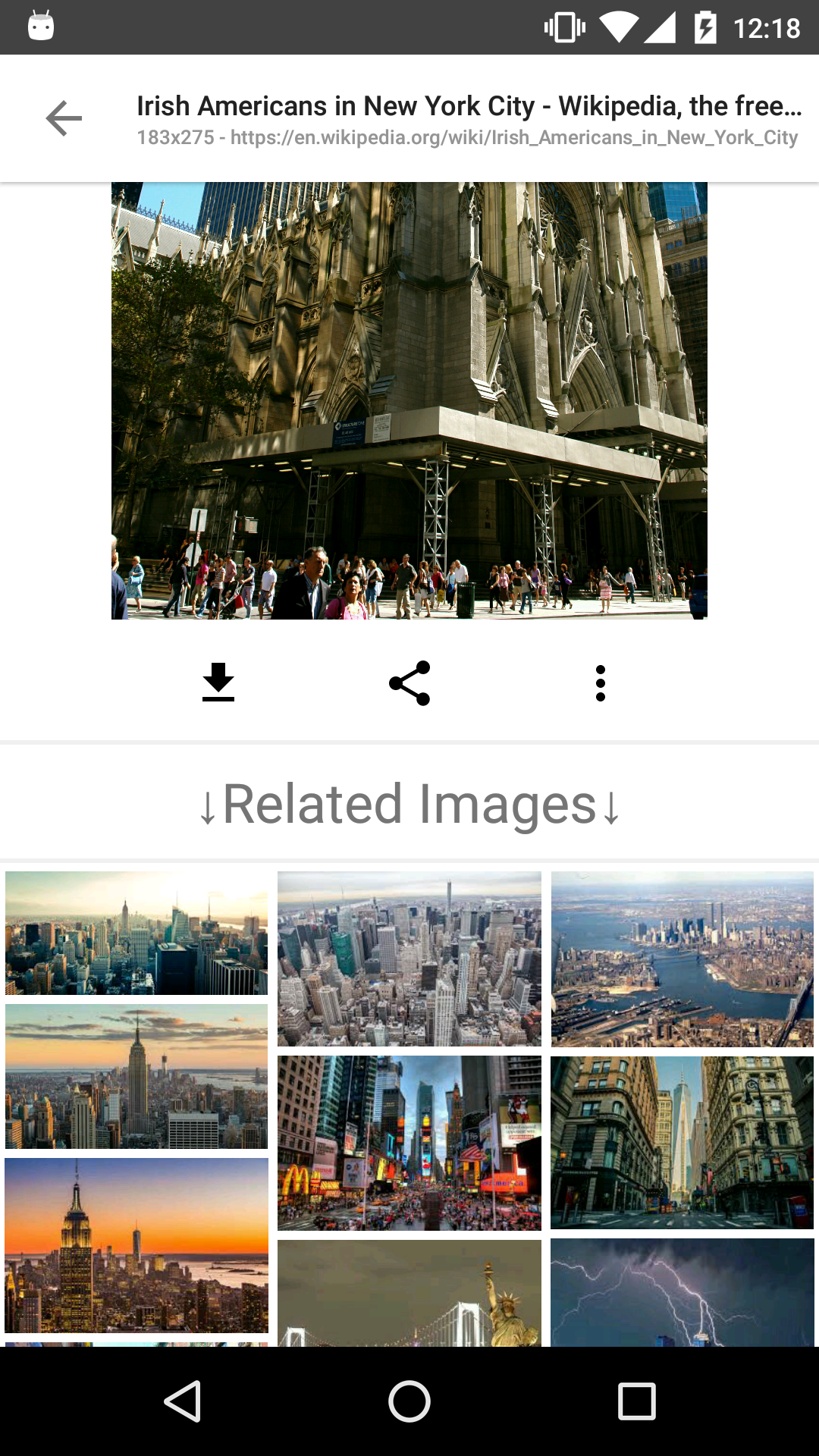
Task: Open the overflow options menu
Action: click(x=601, y=682)
